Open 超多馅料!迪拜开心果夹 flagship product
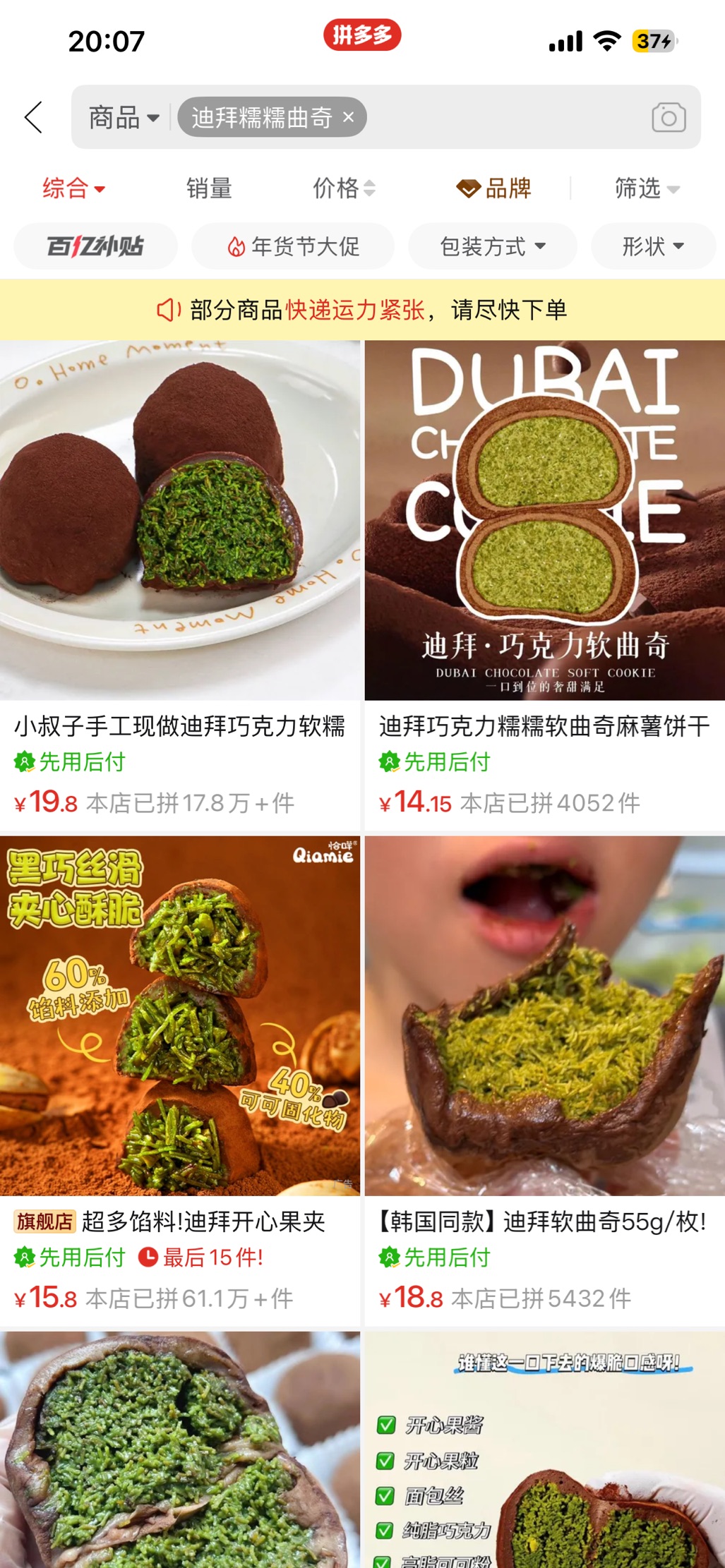The height and width of the screenshot is (1568, 725). [180, 1222]
